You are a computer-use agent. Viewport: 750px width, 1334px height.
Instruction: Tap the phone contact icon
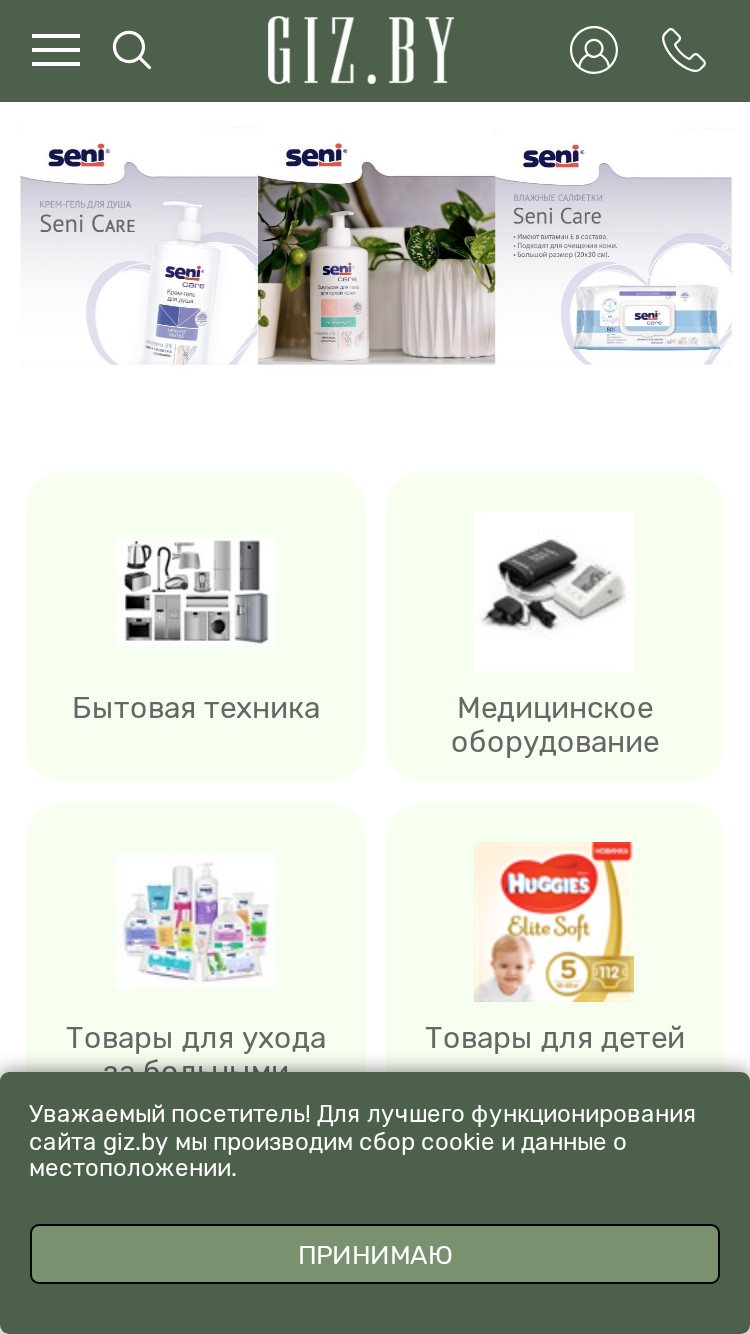[684, 50]
